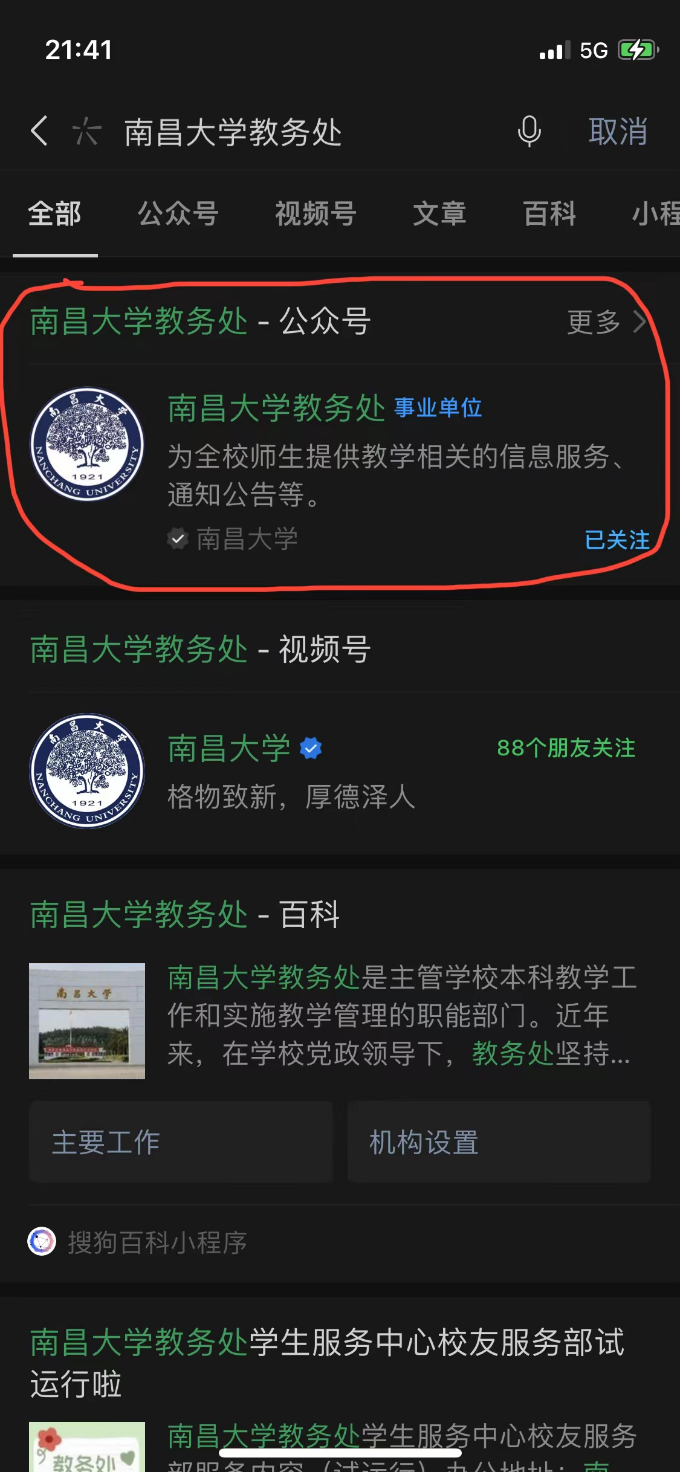Switch to the 百科 tab
The image size is (680, 1472).
coord(549,213)
